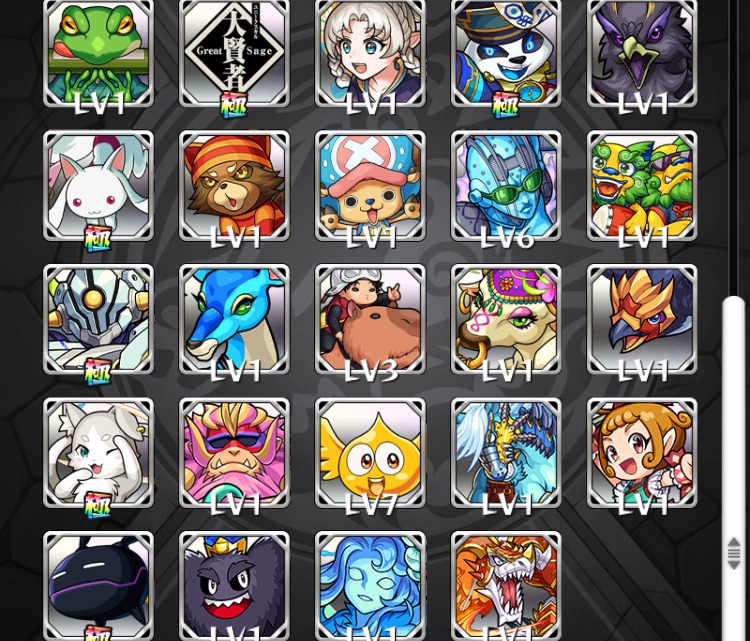Select the blue dragon horse tile
This screenshot has height=641, width=750.
point(234,320)
